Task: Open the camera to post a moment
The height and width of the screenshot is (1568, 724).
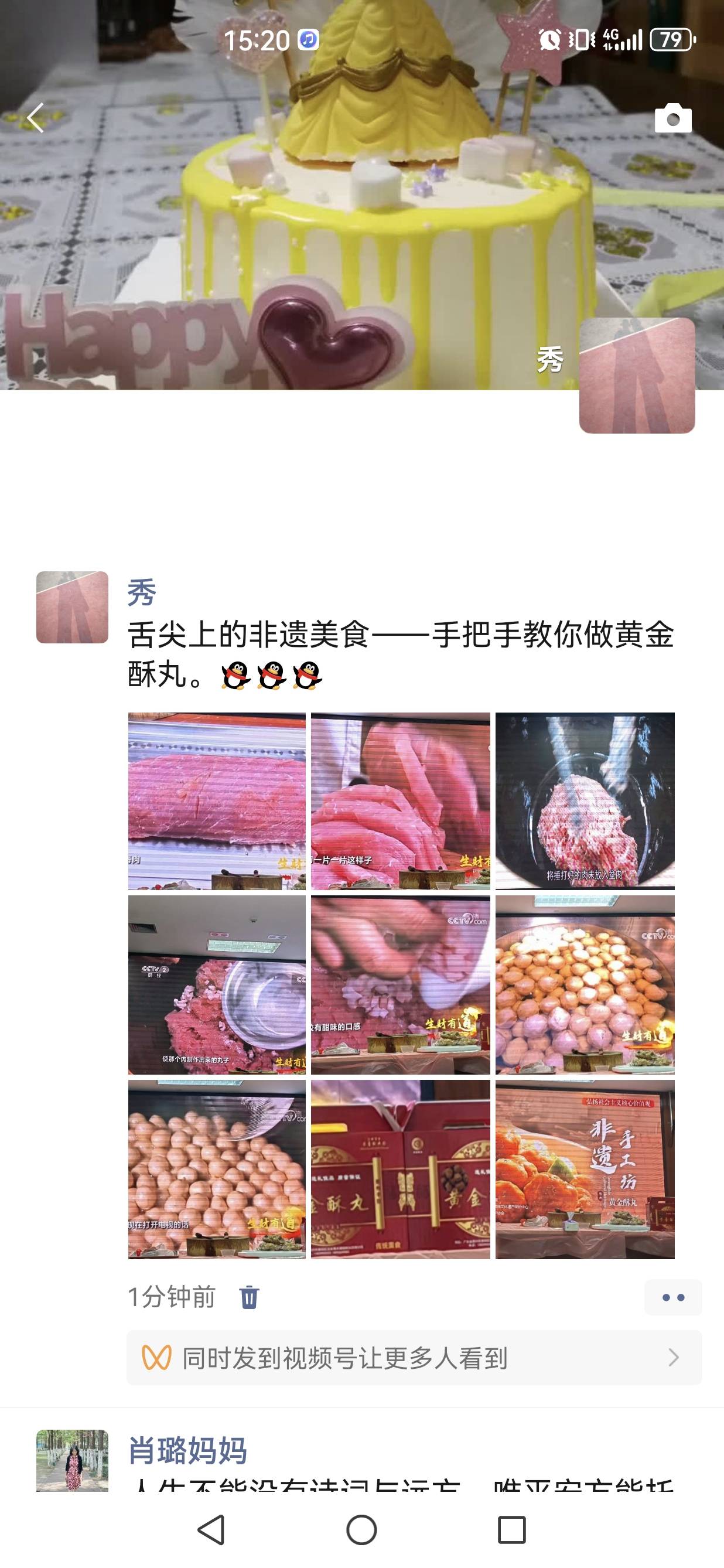Action: (673, 118)
